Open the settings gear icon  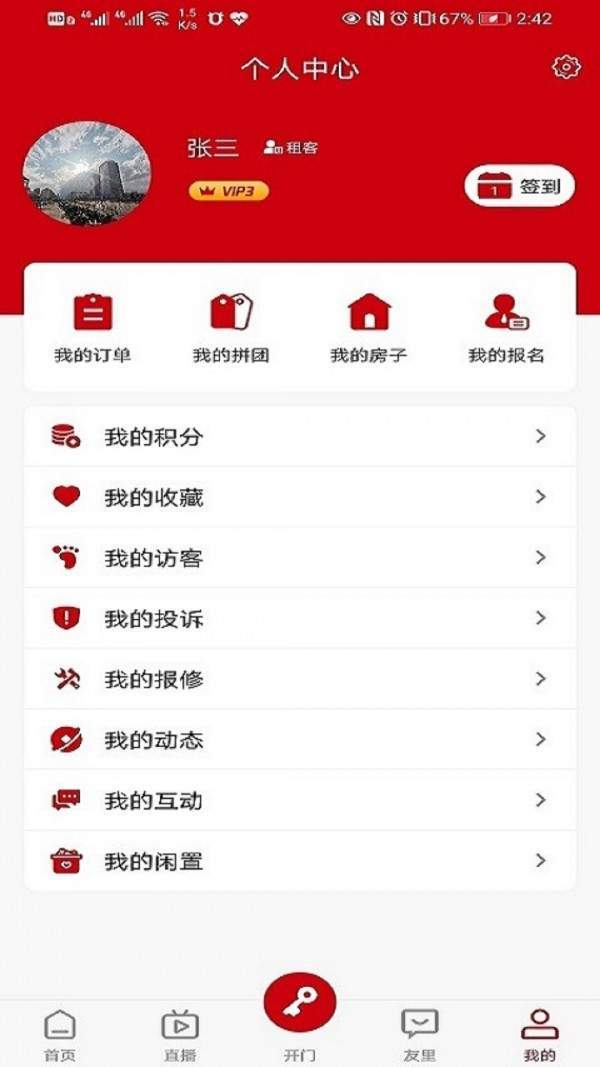click(x=566, y=67)
